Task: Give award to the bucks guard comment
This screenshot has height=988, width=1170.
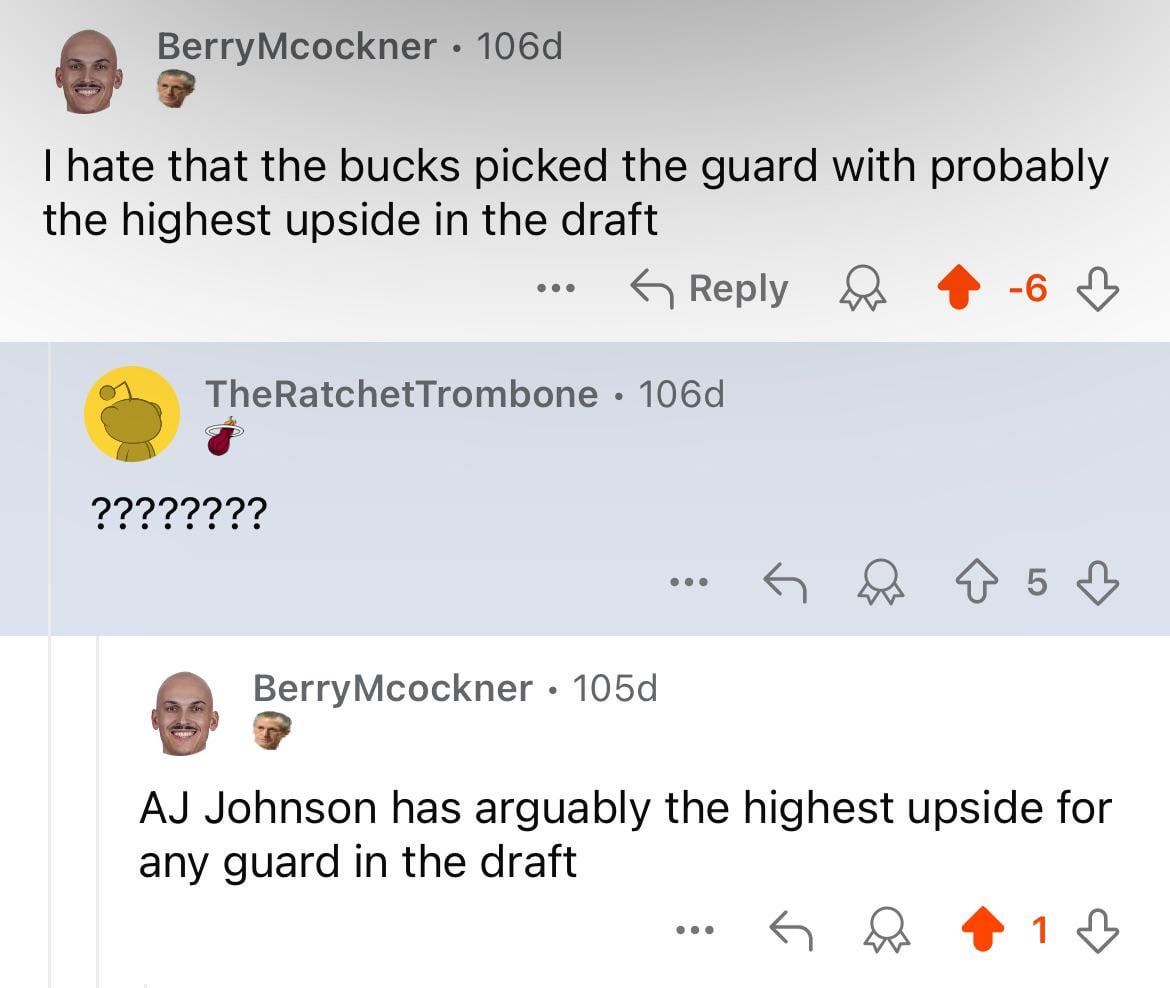Action: click(x=862, y=290)
